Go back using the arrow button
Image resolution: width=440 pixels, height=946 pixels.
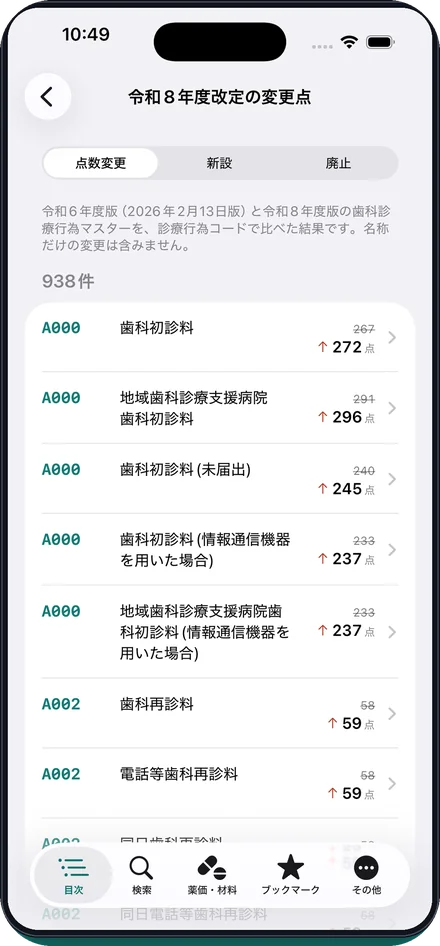48,97
